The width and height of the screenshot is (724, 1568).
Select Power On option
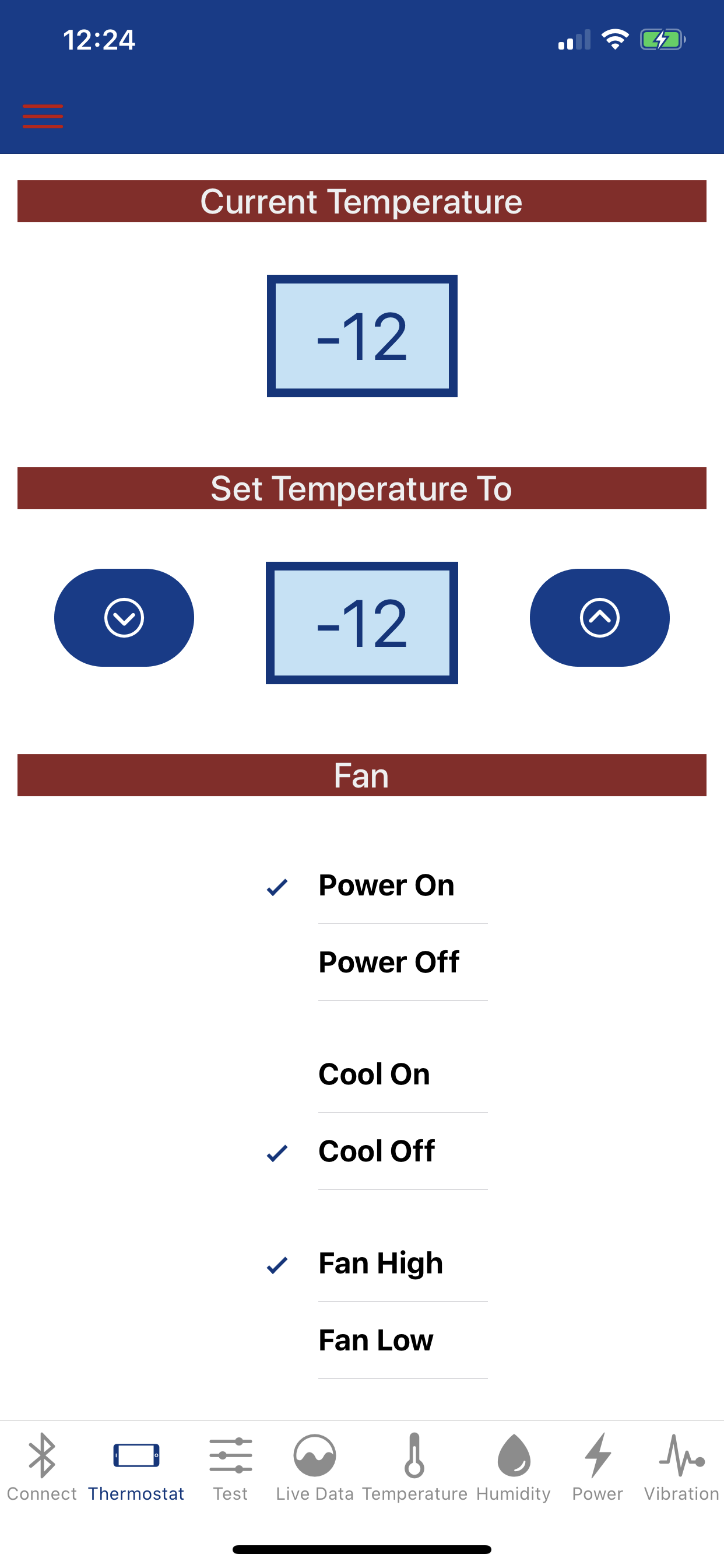coord(386,885)
